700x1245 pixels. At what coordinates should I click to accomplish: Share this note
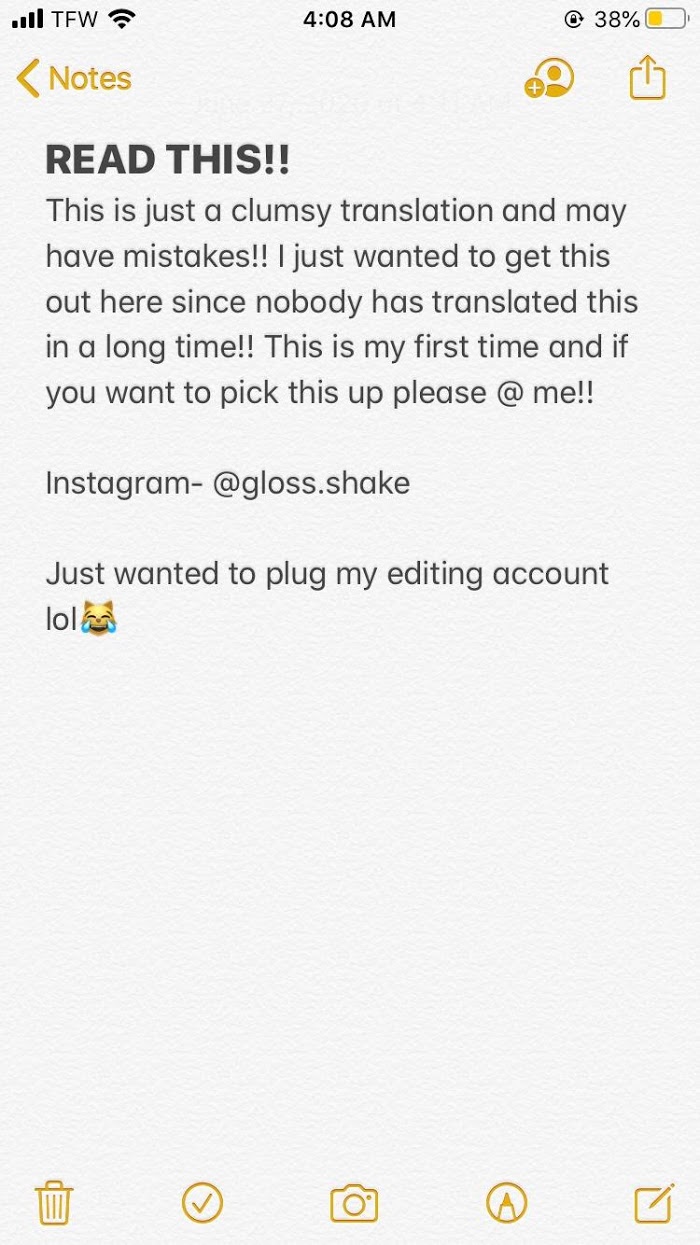click(x=647, y=76)
